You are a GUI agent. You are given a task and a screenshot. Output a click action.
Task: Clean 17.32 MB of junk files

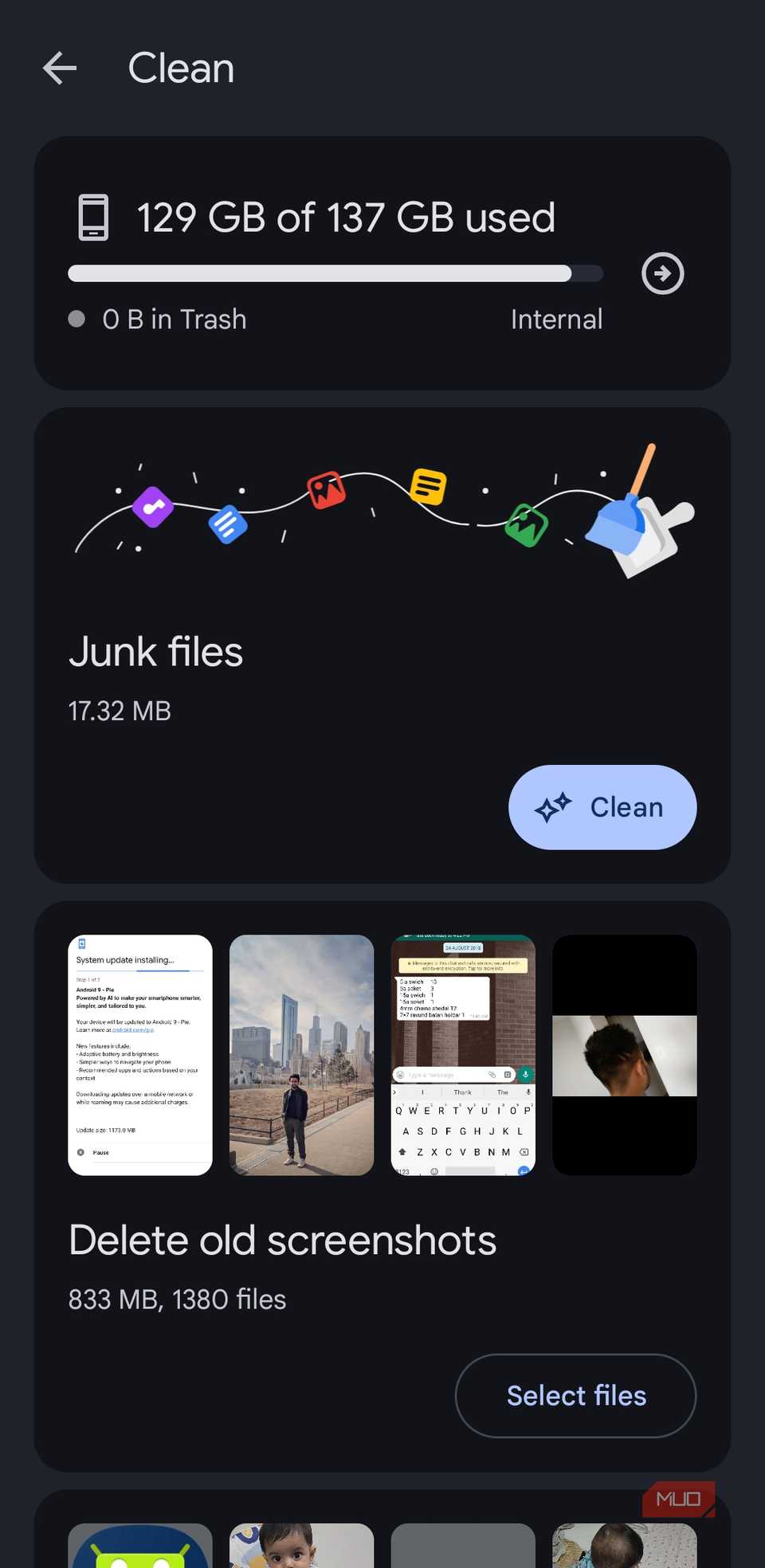coord(602,807)
